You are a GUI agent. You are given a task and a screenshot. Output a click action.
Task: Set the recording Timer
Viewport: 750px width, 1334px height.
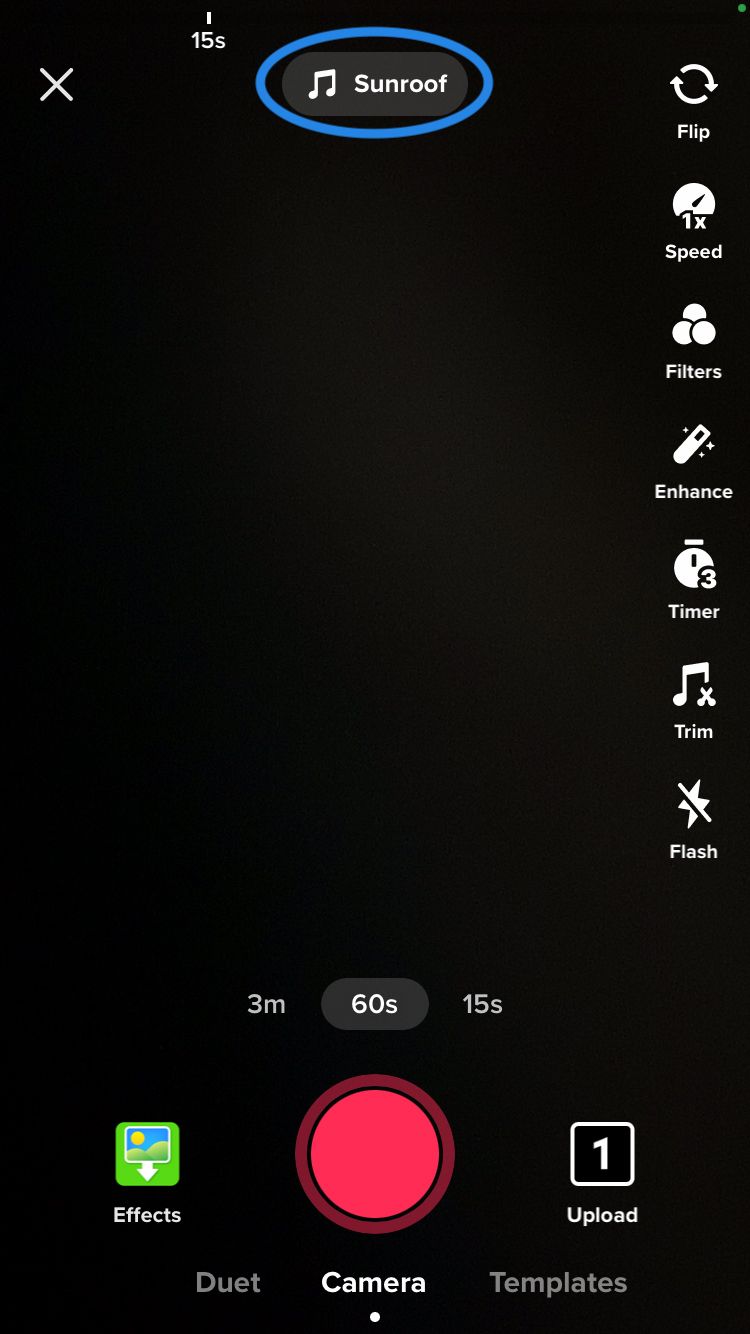pyautogui.click(x=693, y=580)
